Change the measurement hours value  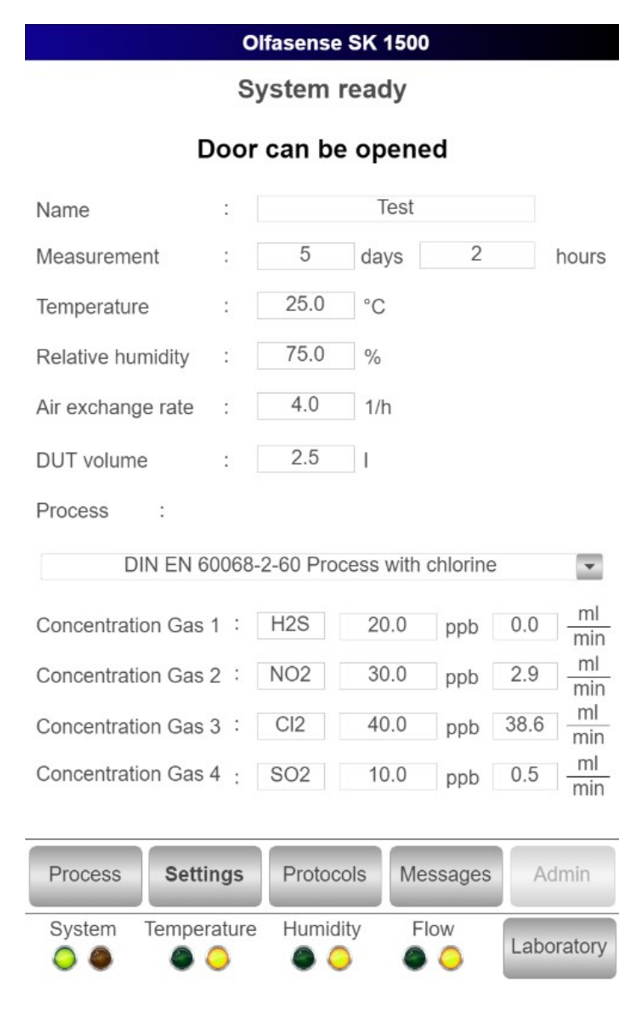click(x=477, y=255)
